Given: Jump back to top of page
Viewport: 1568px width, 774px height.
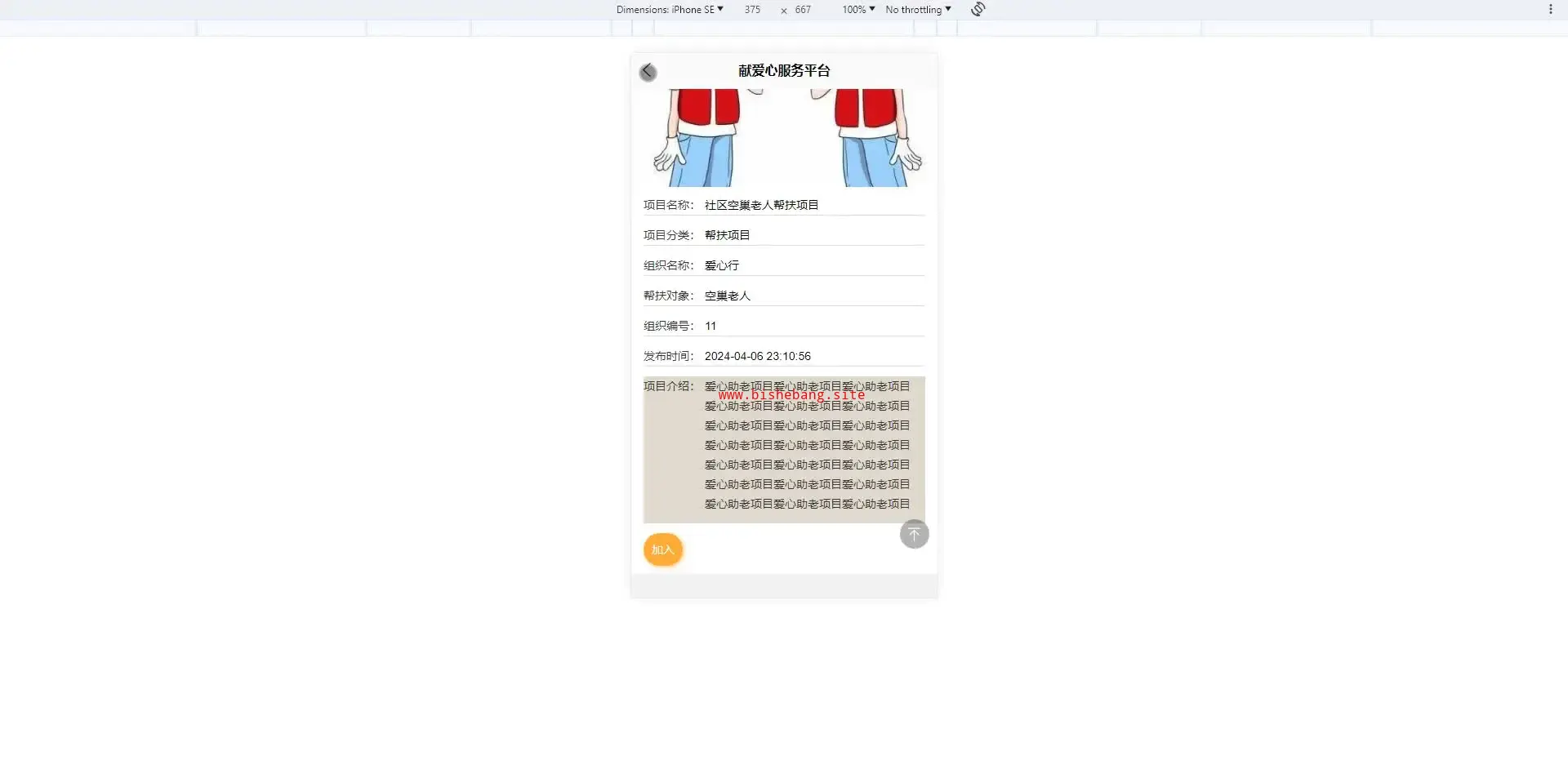Looking at the screenshot, I should click(914, 534).
